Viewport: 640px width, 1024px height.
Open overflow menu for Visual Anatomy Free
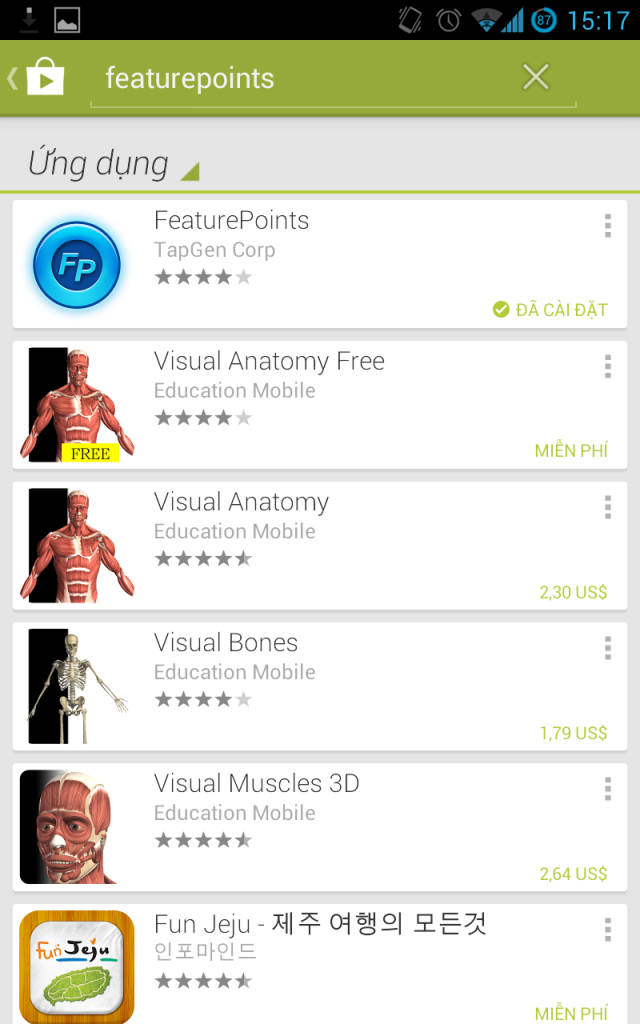[x=607, y=366]
